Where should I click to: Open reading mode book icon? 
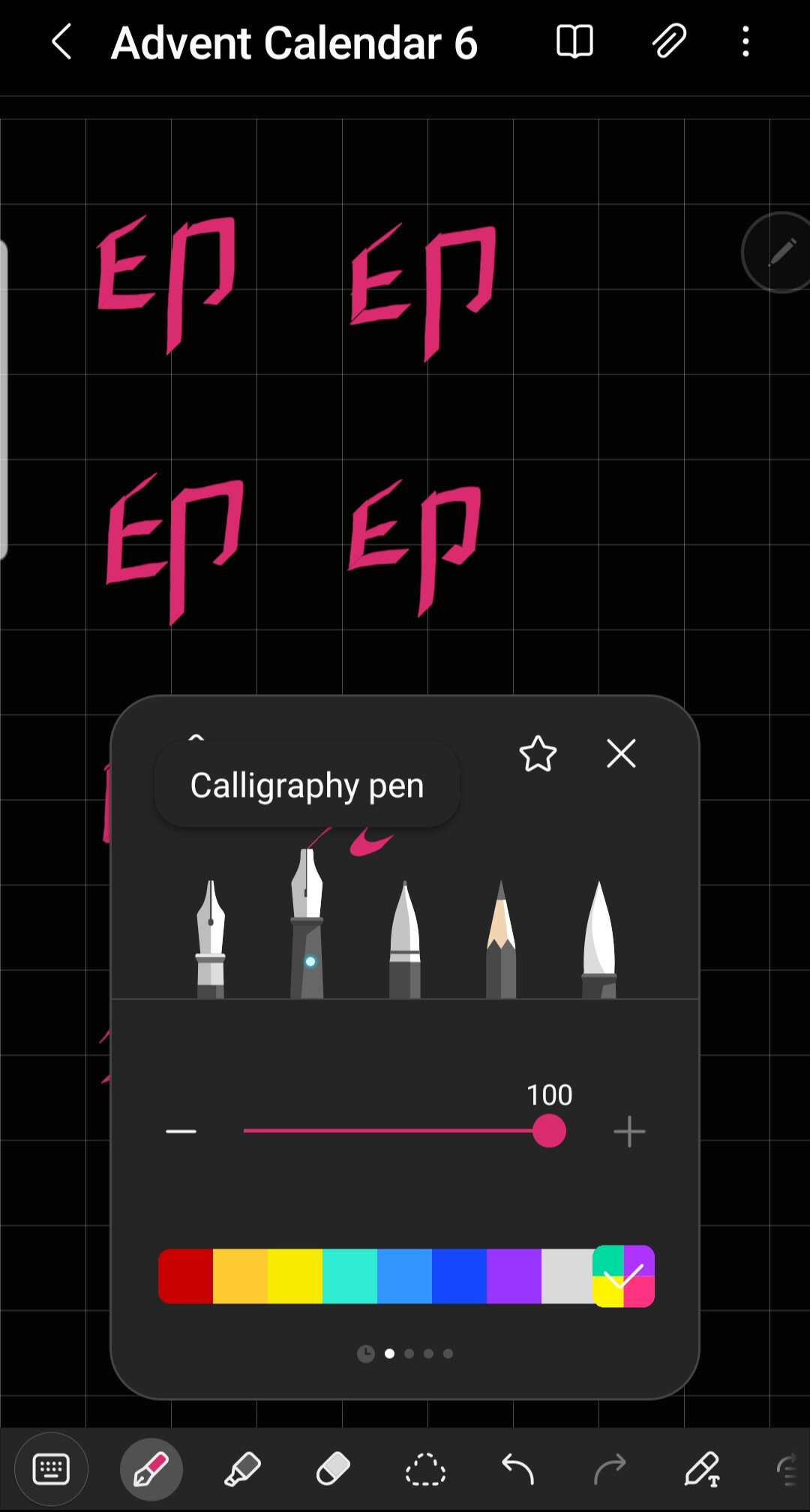click(574, 41)
